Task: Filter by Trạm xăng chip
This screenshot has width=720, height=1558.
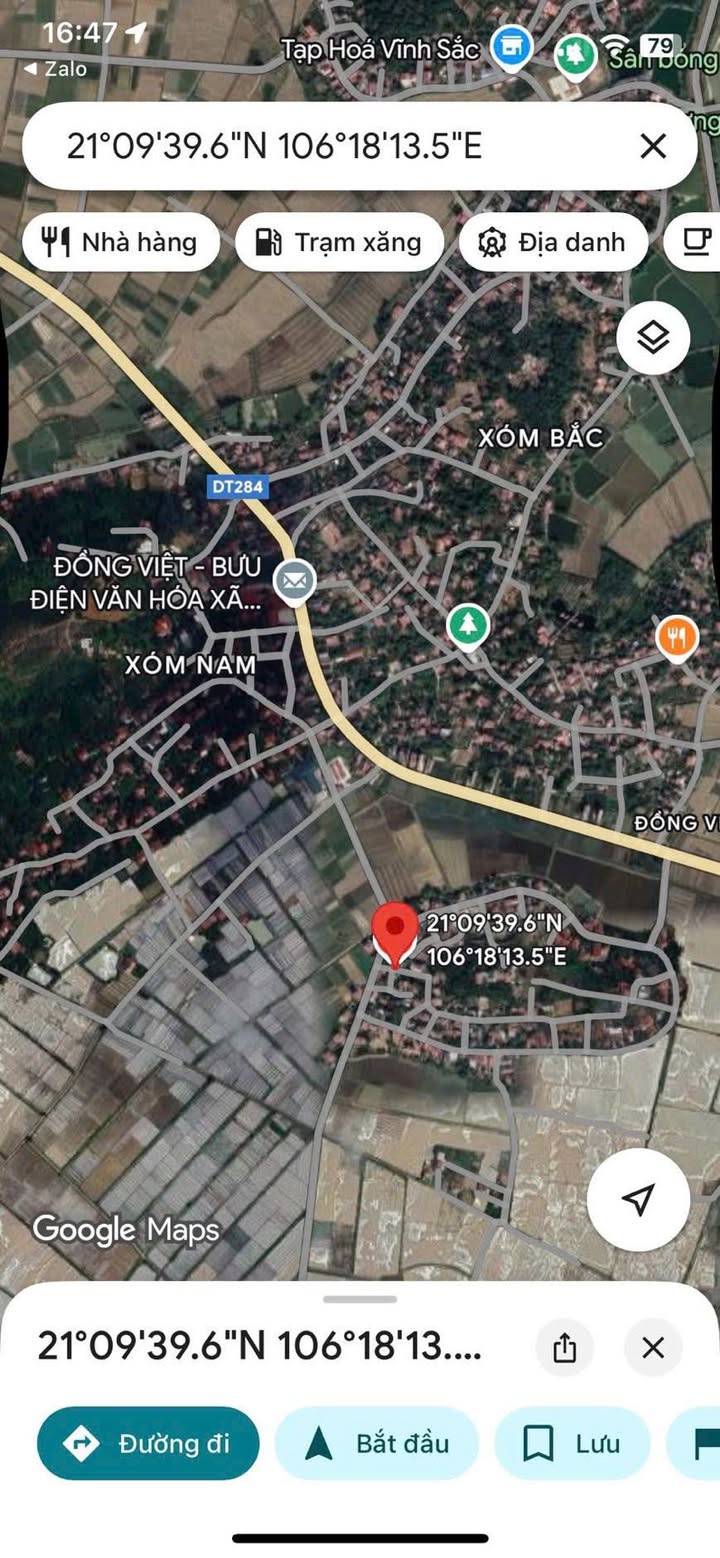Action: 339,242
